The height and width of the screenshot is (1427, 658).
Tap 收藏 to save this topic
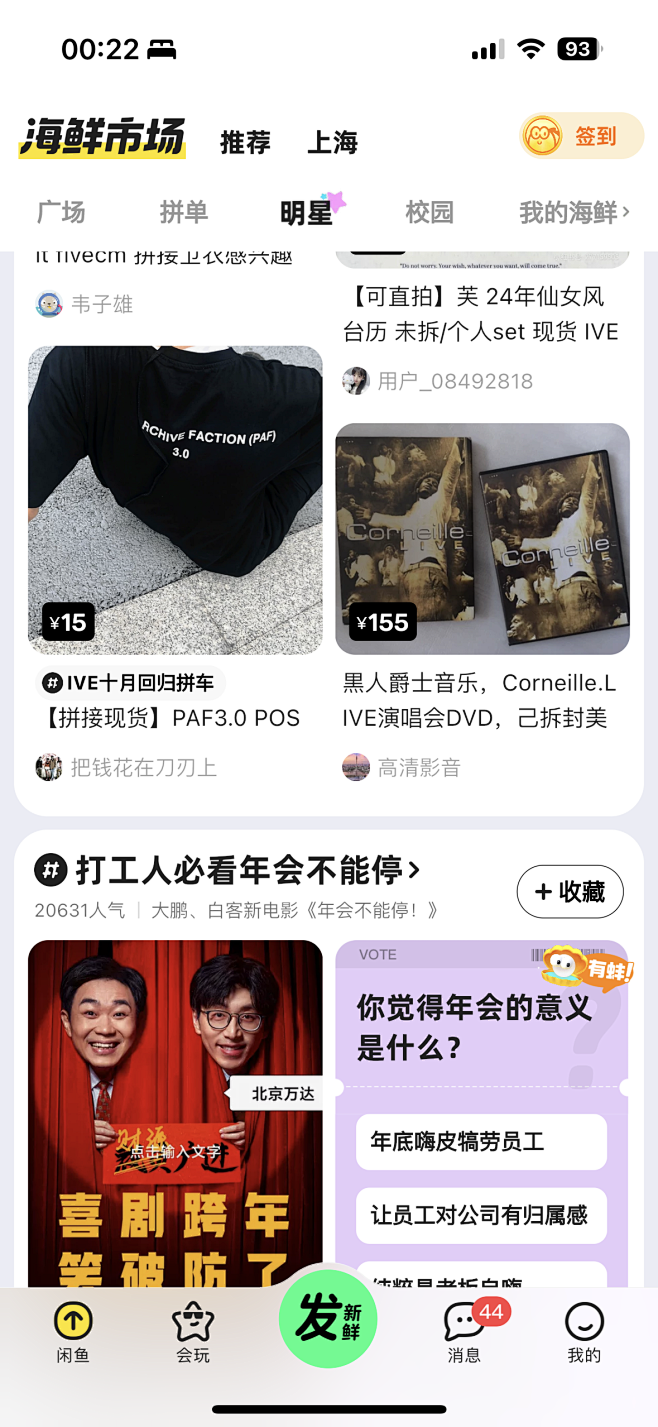(570, 891)
